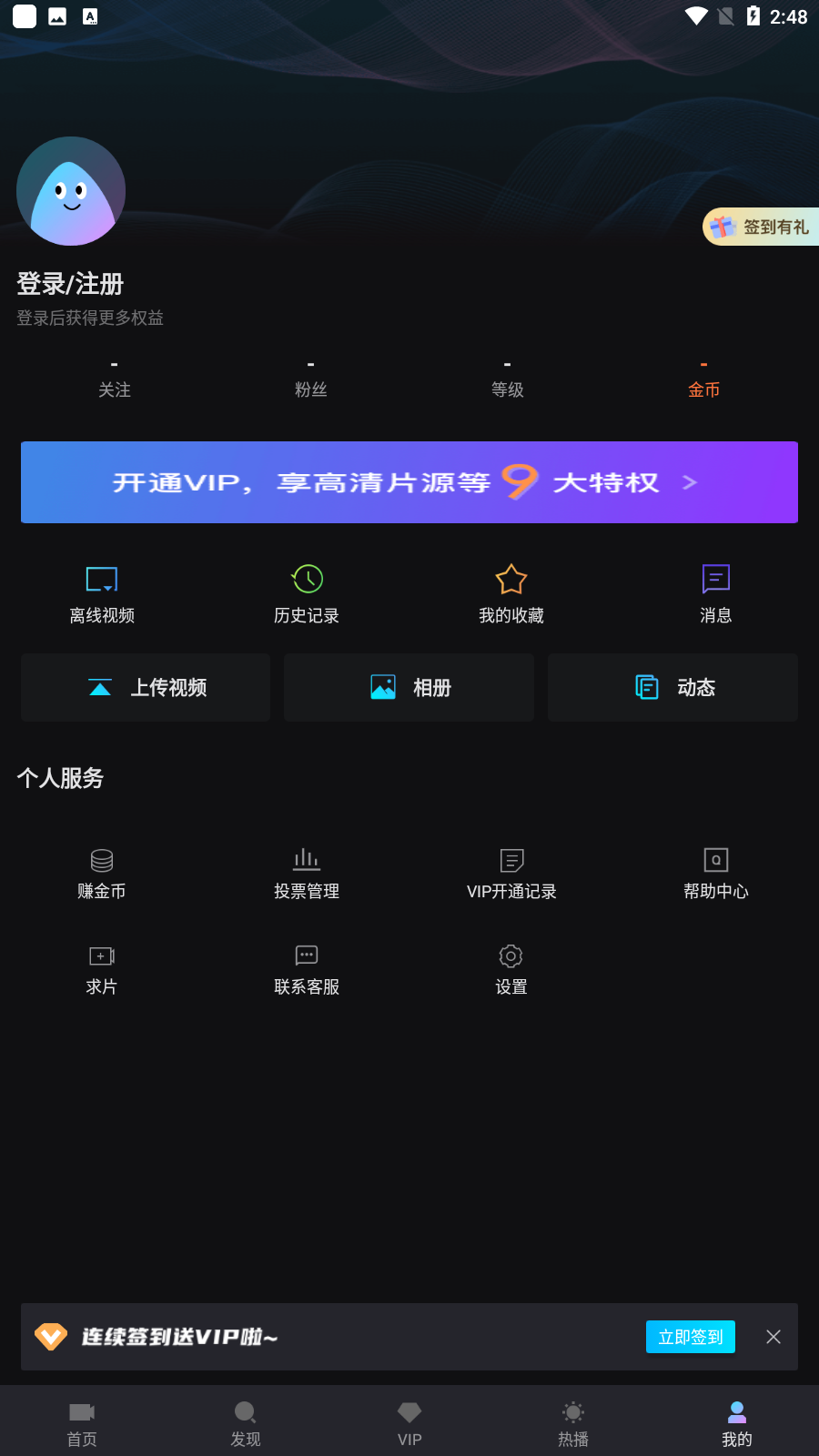
Task: Open the 相册 album
Action: pos(409,688)
